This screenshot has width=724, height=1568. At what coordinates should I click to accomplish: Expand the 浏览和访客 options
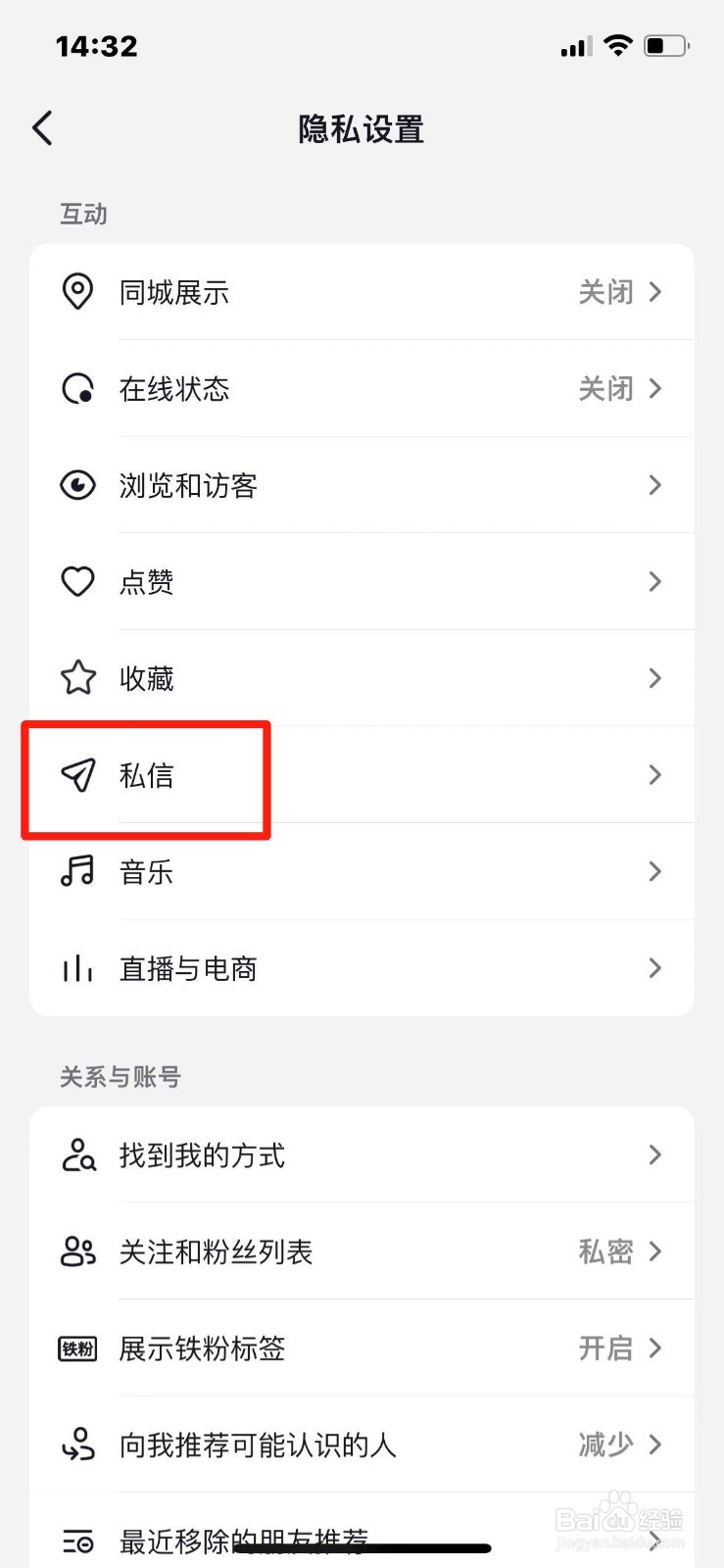[654, 485]
